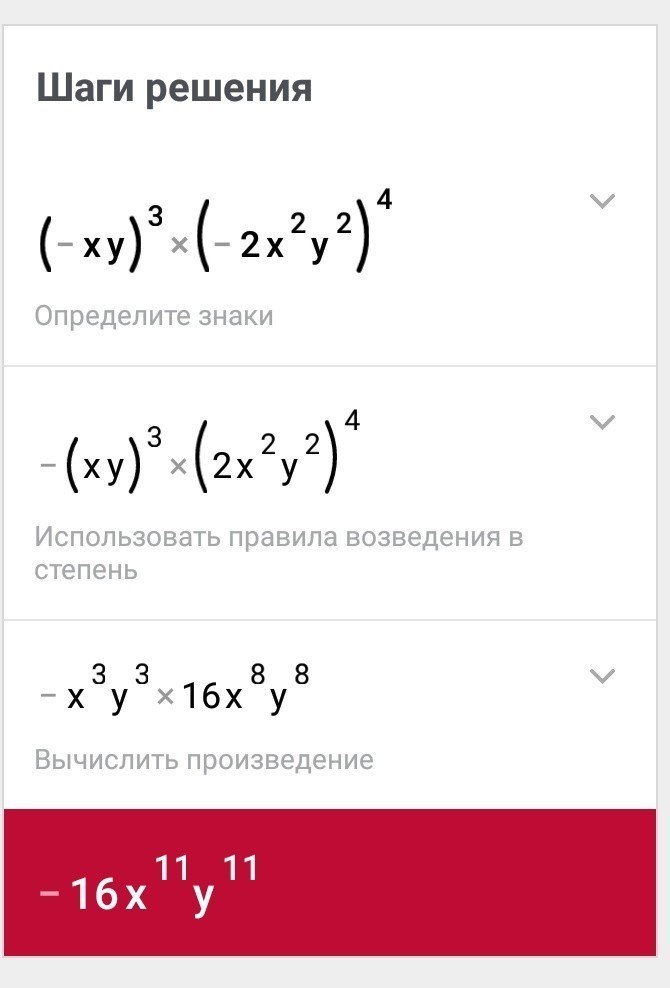Expand the 'Использовать правила возведения в степень' step
The image size is (670, 988).
pyautogui.click(x=601, y=422)
